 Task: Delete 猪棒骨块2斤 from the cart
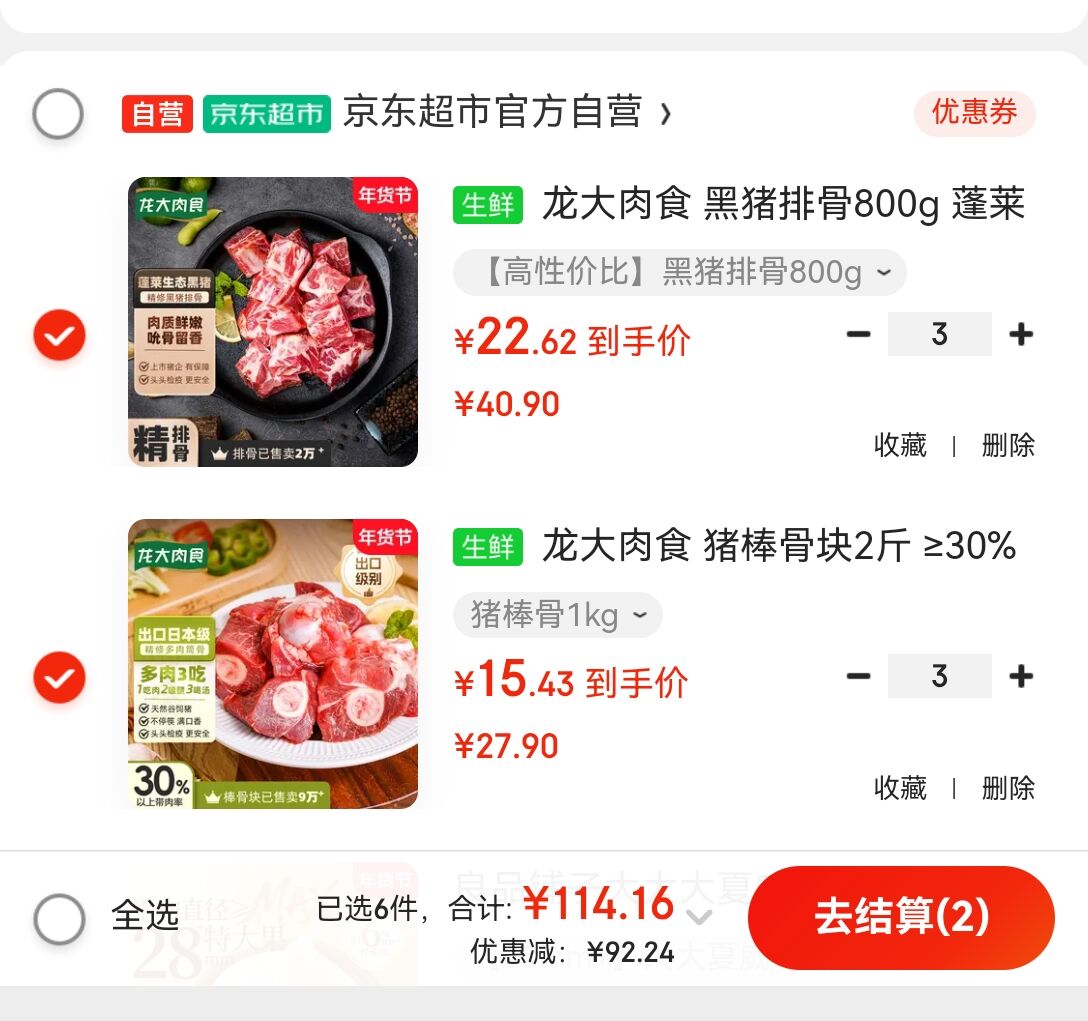[x=1008, y=788]
